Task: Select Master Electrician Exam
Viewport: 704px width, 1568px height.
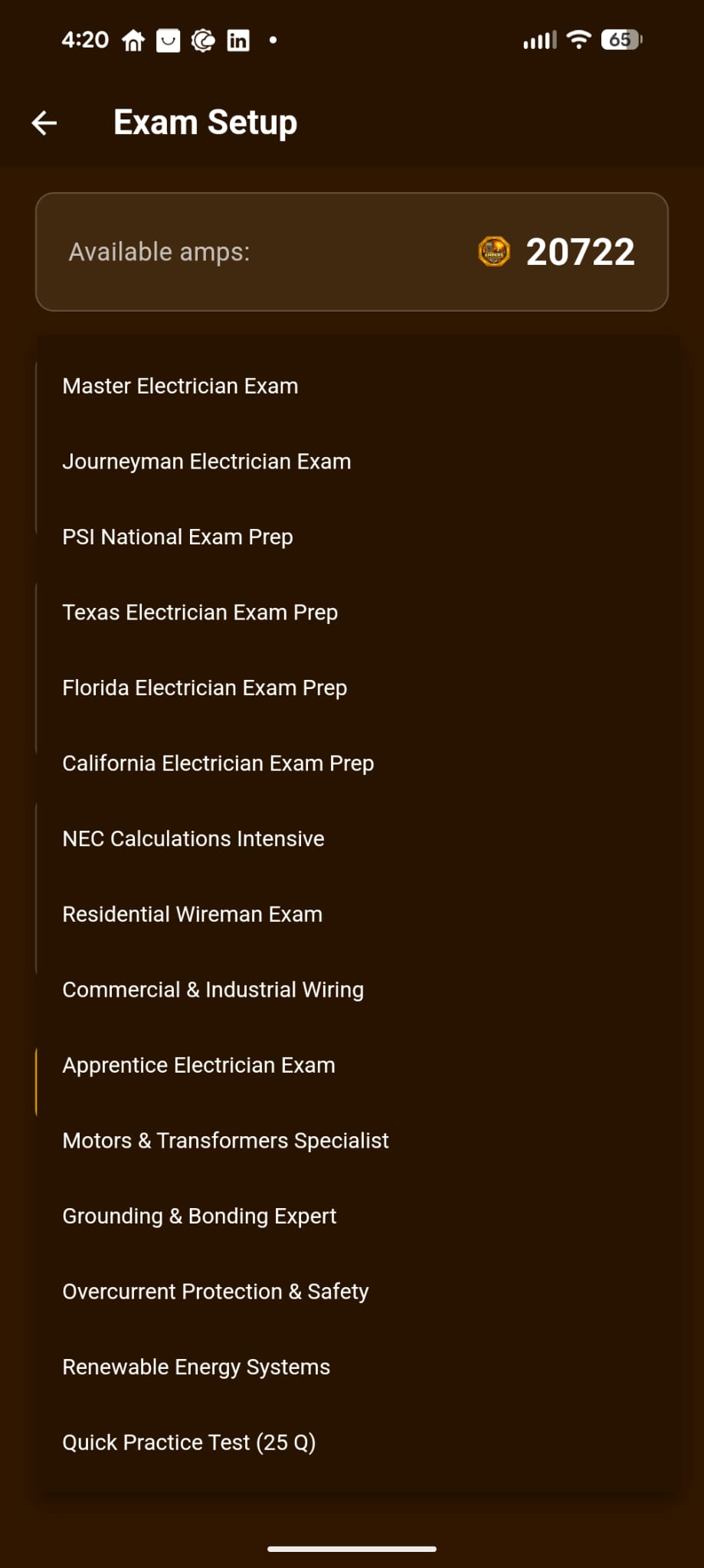Action: coord(180,386)
